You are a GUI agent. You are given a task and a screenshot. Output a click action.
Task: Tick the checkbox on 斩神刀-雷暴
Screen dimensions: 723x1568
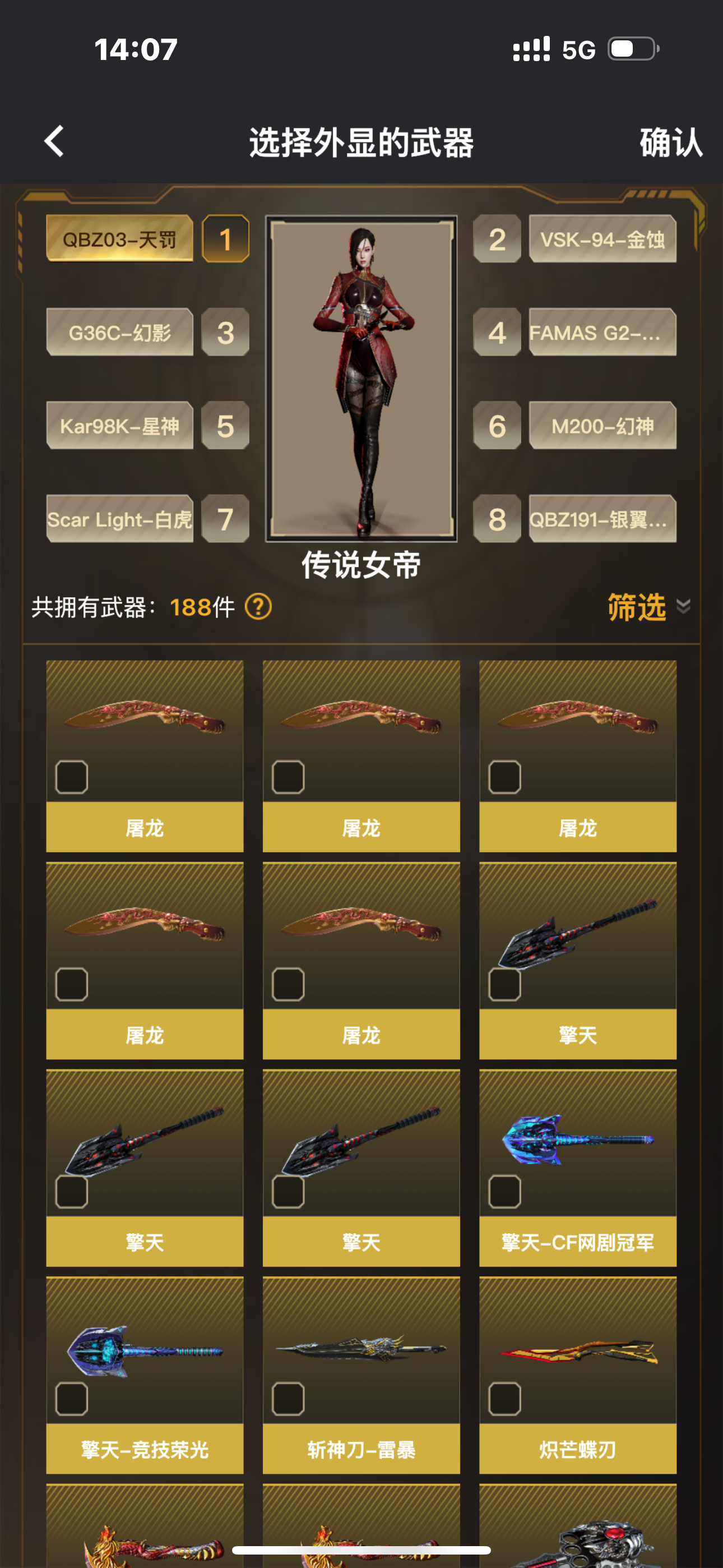(x=289, y=1399)
